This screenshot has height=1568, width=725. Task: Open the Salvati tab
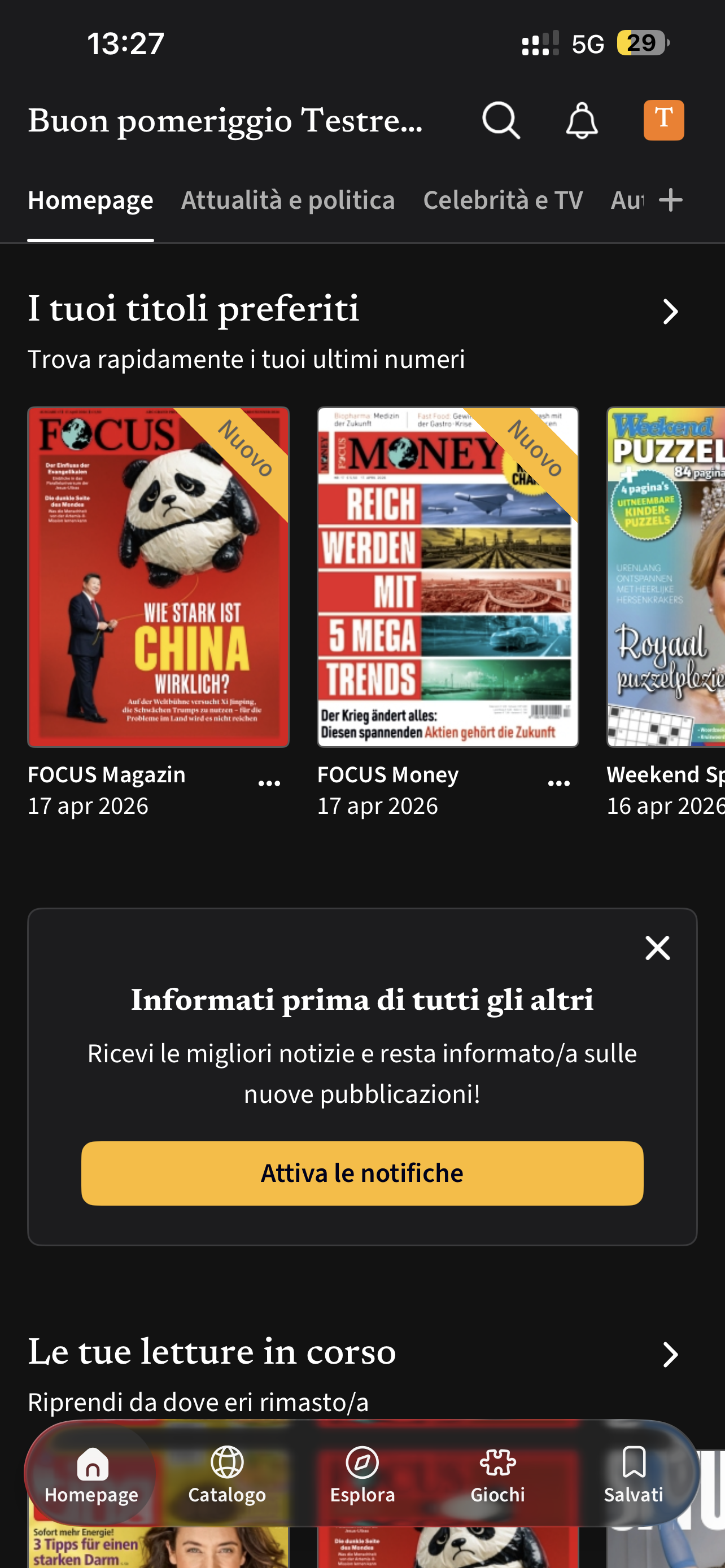click(x=633, y=1474)
